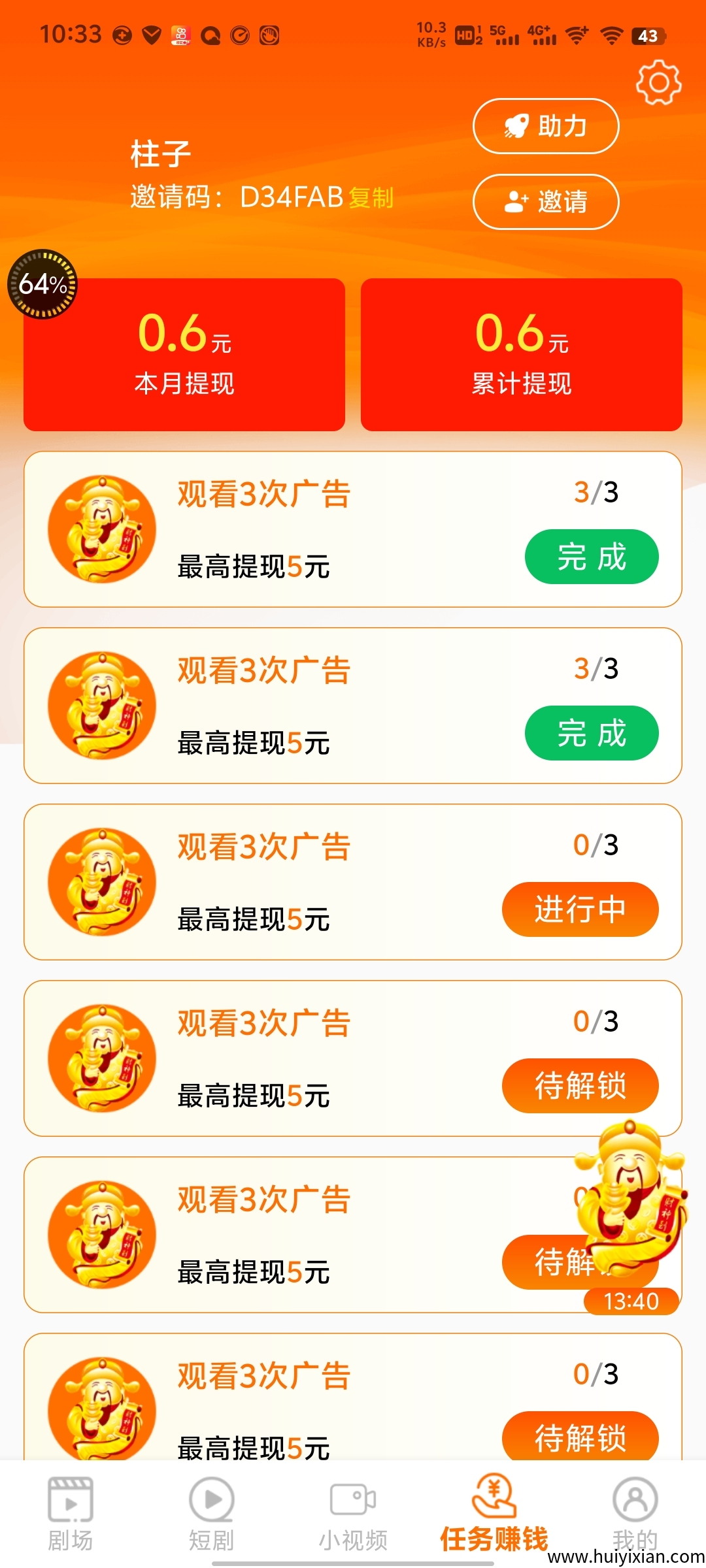This screenshot has height=1568, width=706.
Task: Tap the 进行中 button on the ad task
Action: point(580,909)
